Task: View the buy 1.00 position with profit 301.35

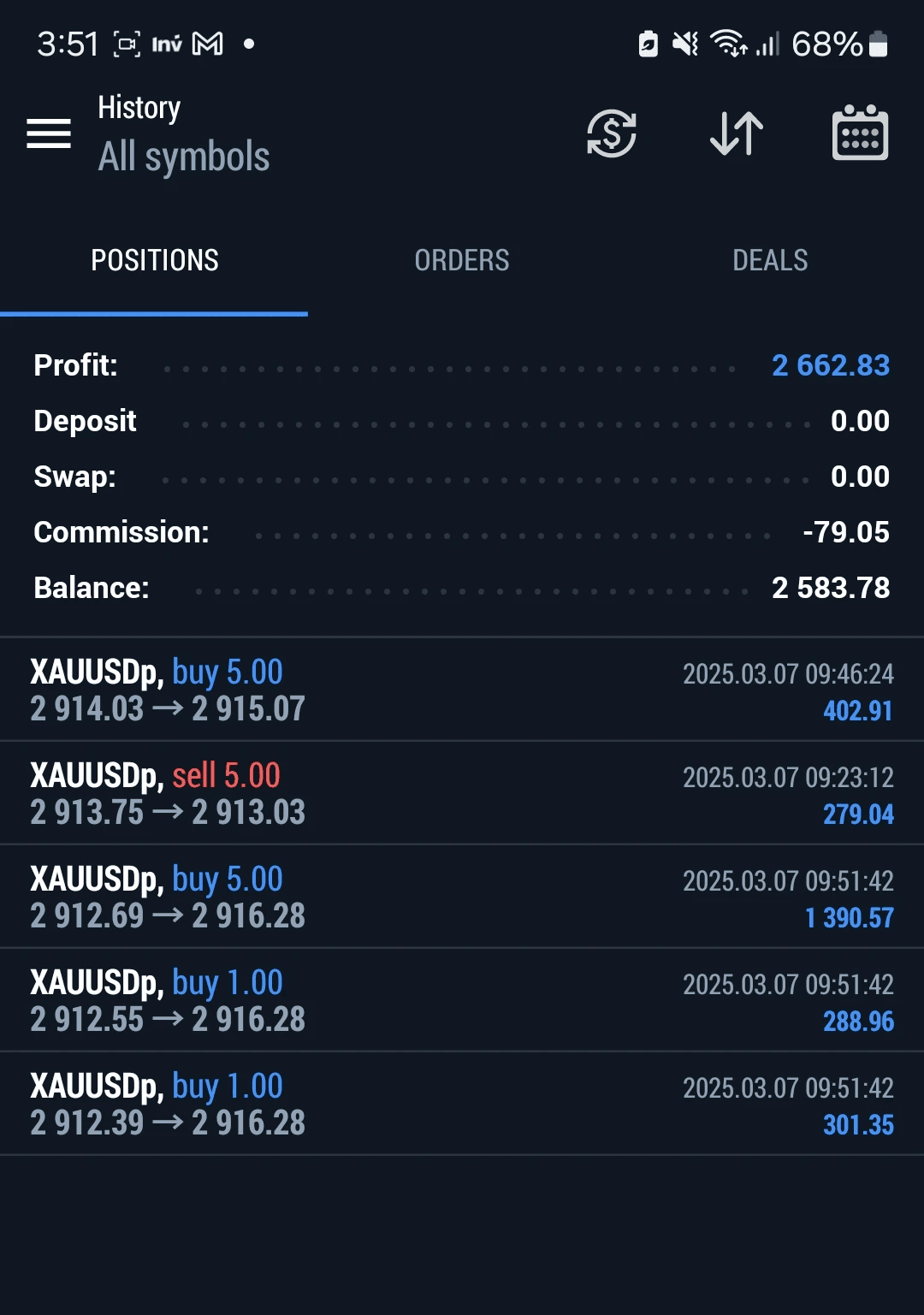Action: 462,1104
